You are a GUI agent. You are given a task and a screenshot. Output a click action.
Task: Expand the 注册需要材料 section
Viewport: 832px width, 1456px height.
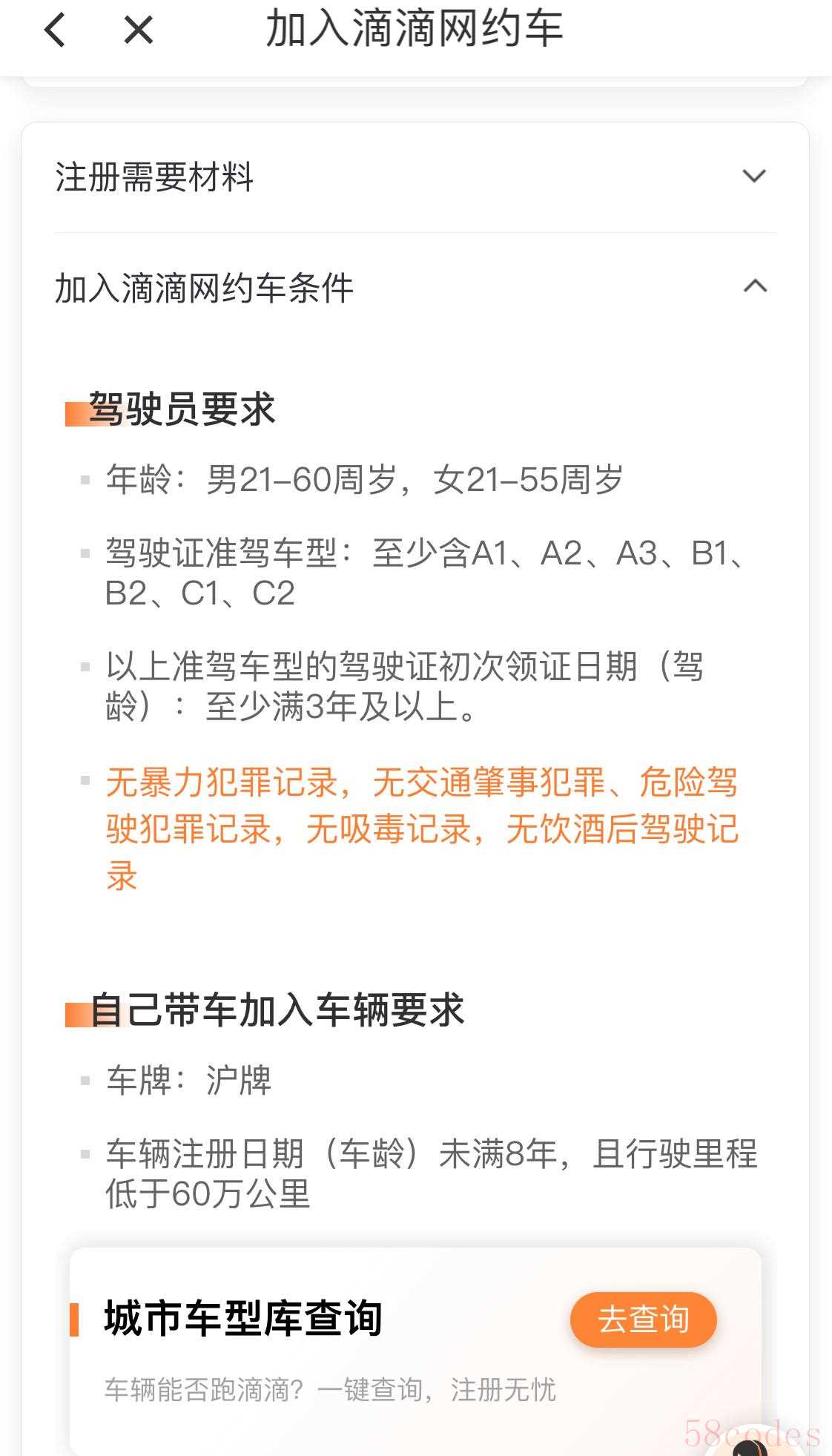tap(415, 177)
